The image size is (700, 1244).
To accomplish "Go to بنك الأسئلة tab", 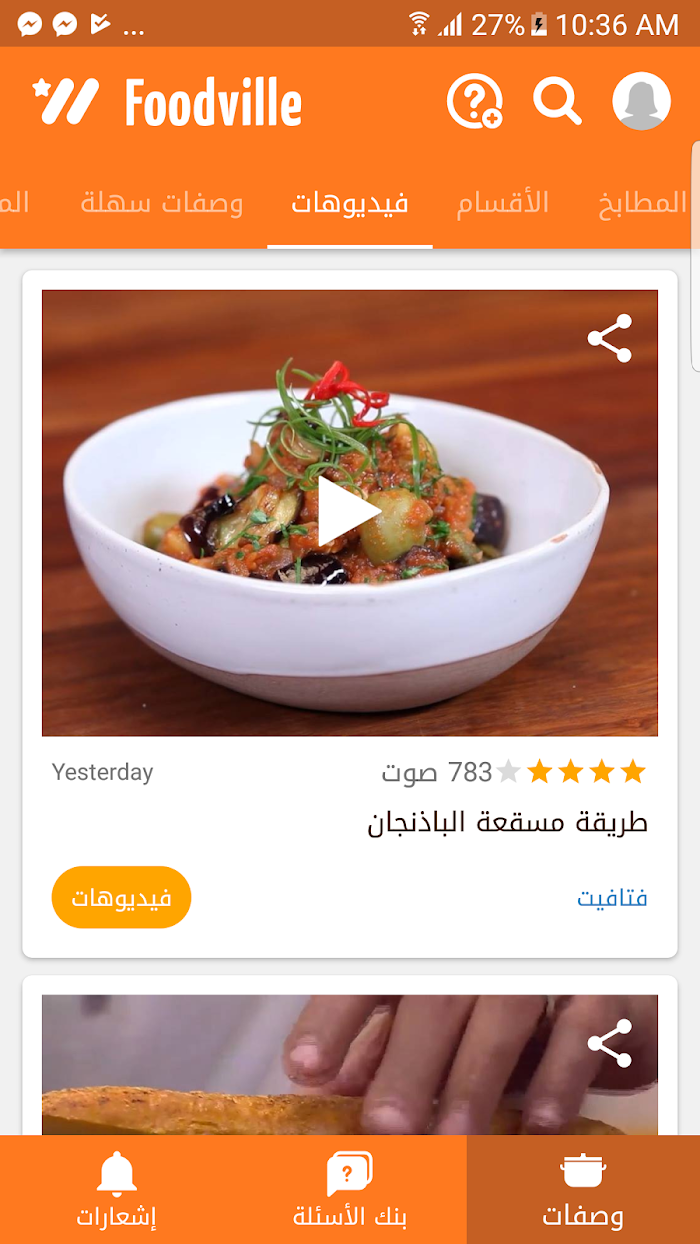I will tap(350, 1190).
